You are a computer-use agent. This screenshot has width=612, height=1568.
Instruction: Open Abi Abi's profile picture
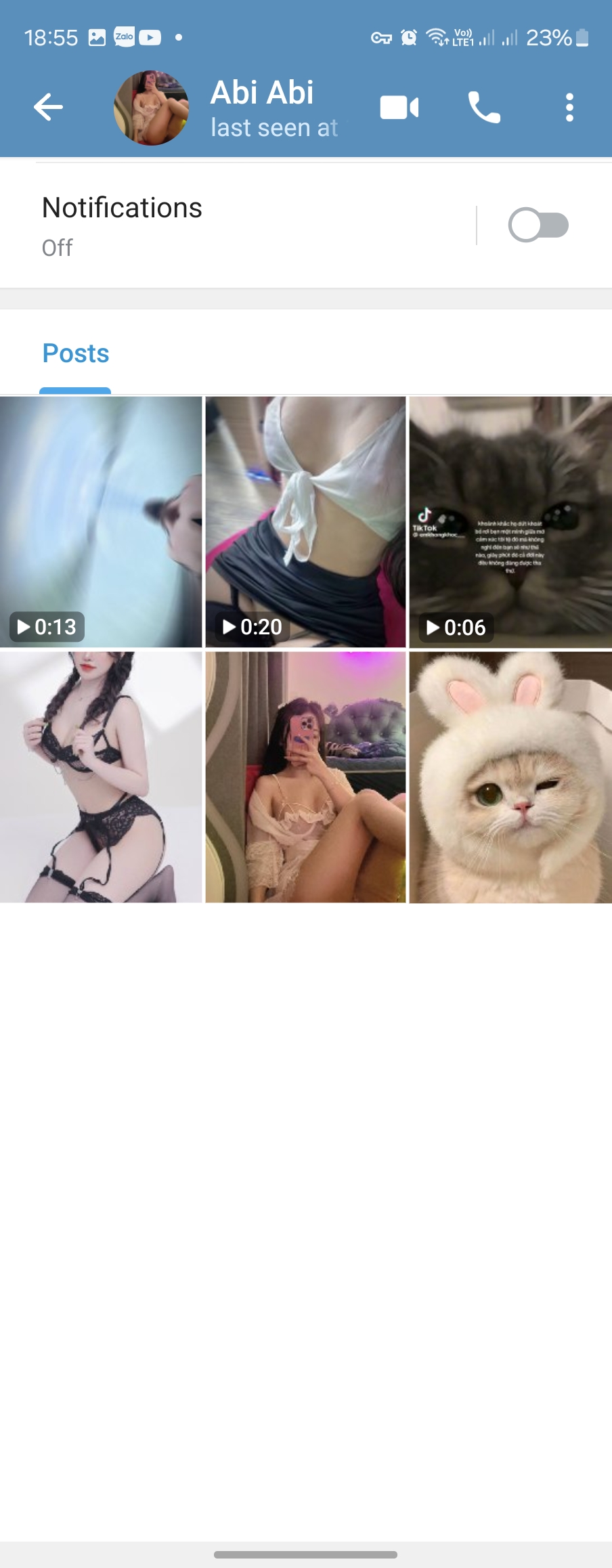(151, 108)
